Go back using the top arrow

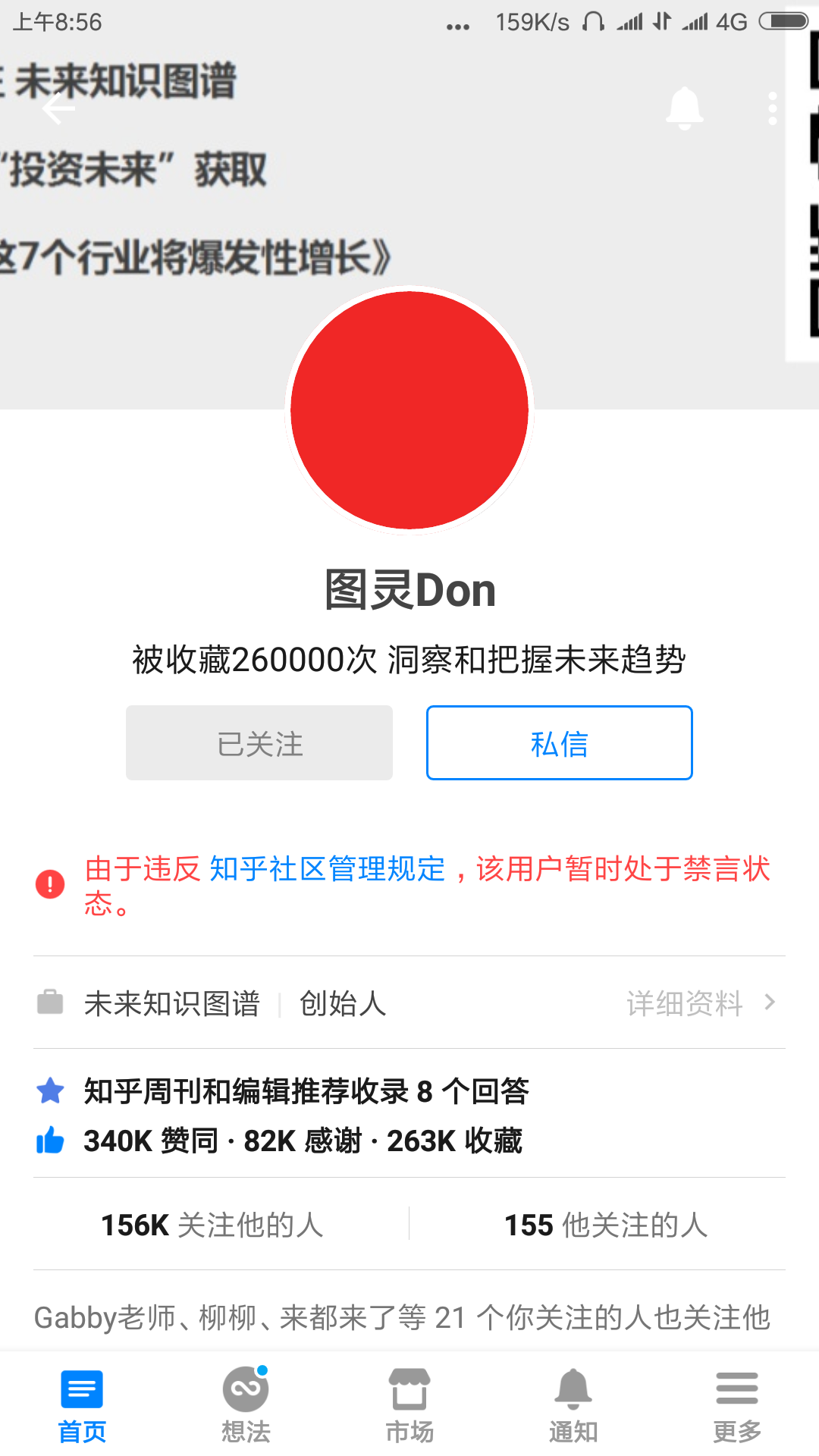[58, 108]
